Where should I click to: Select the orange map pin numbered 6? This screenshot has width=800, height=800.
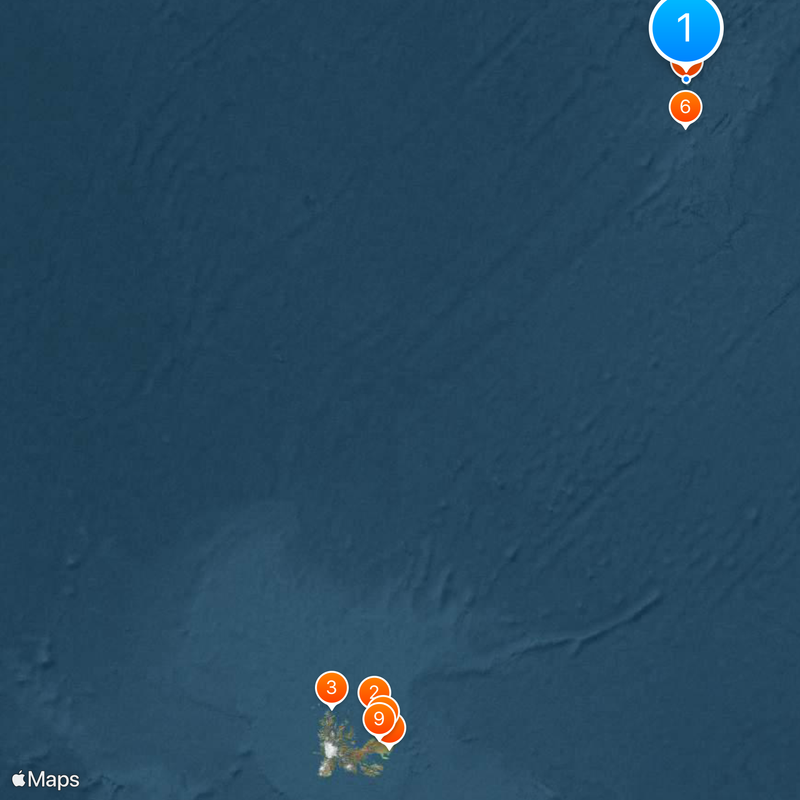685,106
